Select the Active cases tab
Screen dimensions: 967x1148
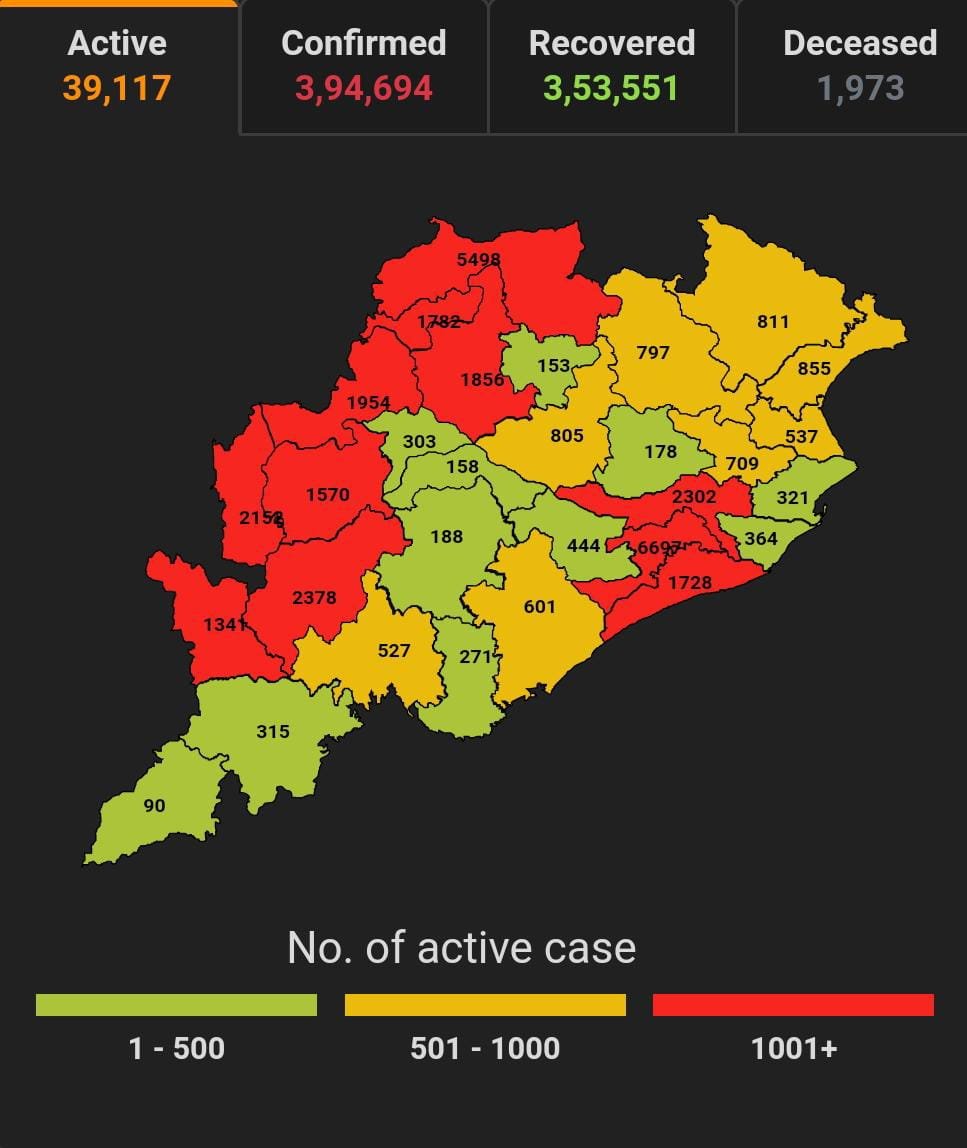click(x=117, y=66)
